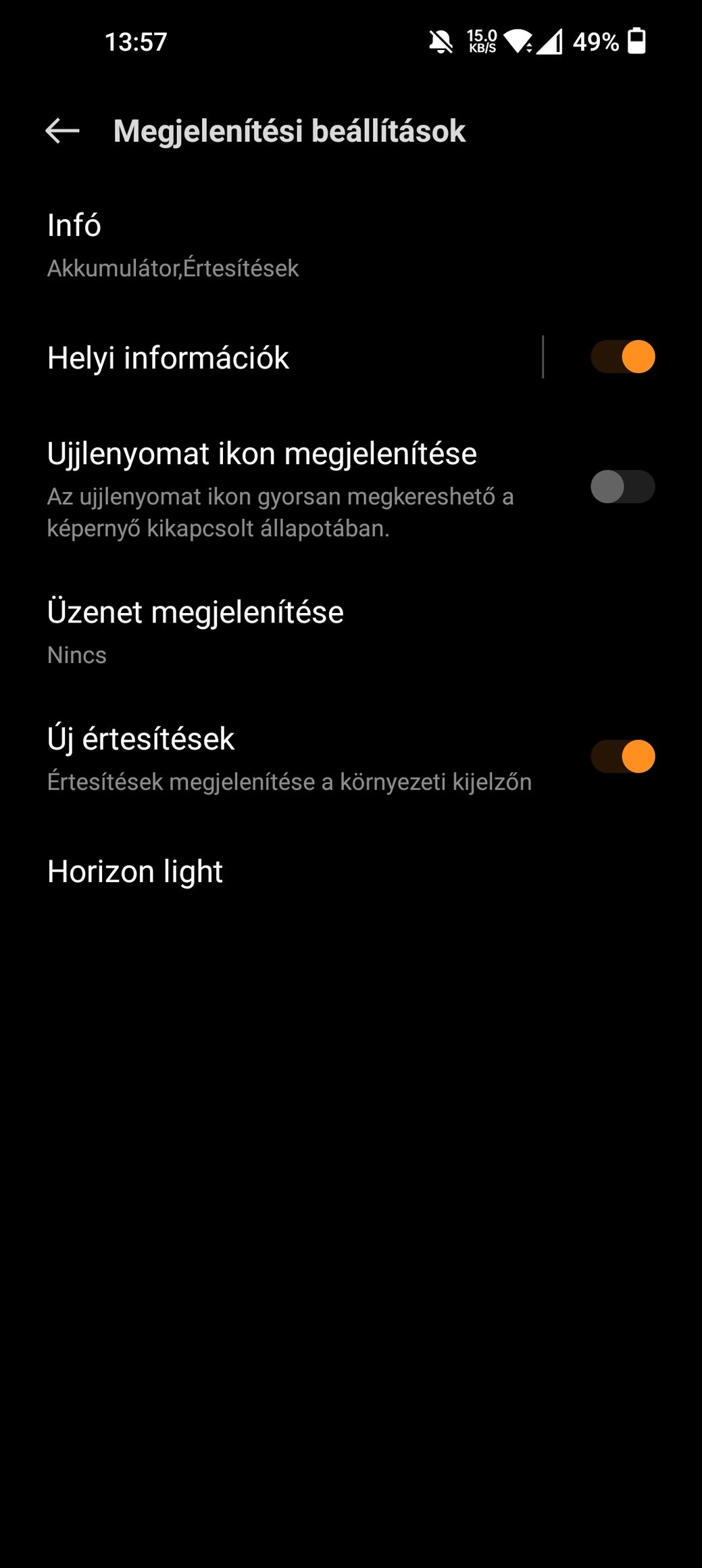Enable Ujjlenyomat ikon megjelenítése
The image size is (702, 1568).
point(622,487)
